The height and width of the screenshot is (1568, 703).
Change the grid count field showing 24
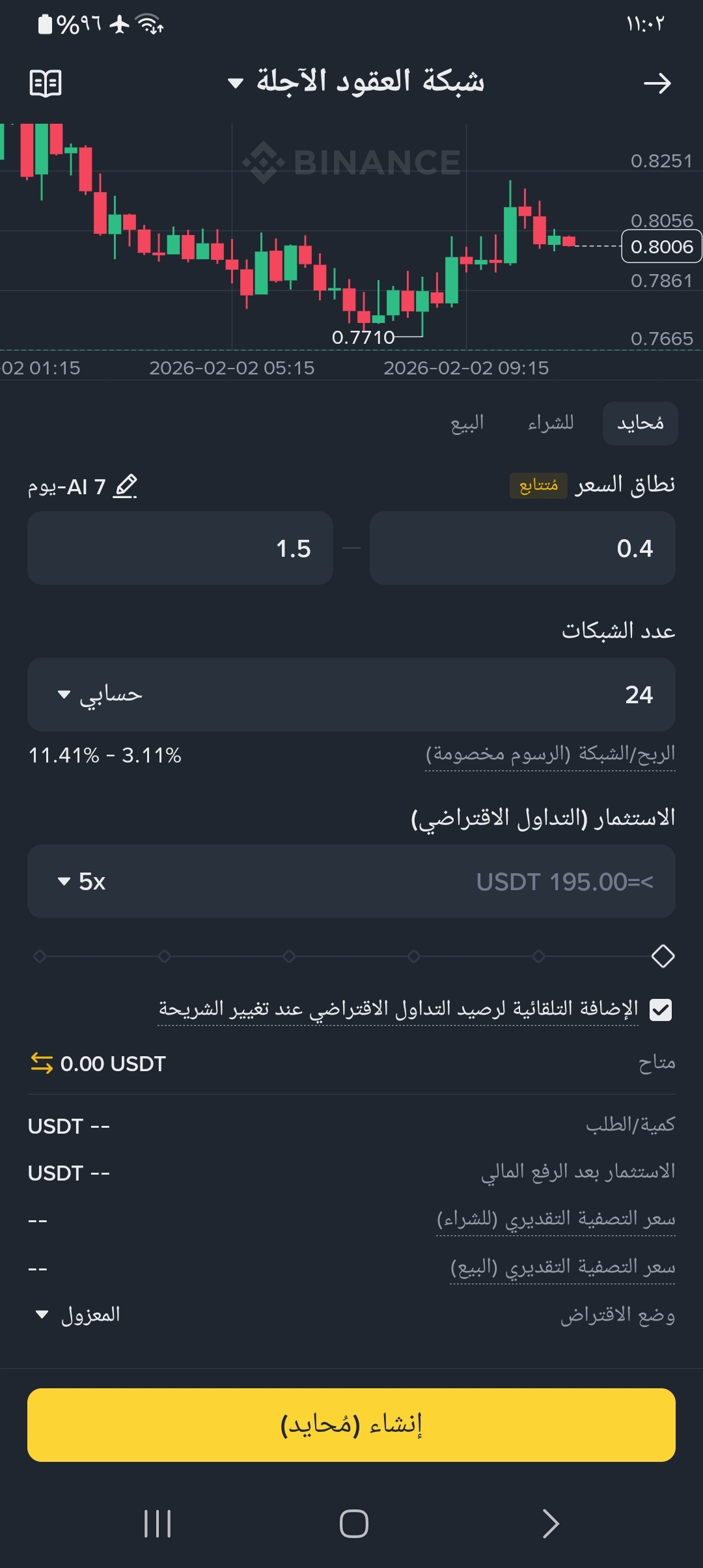click(x=456, y=695)
